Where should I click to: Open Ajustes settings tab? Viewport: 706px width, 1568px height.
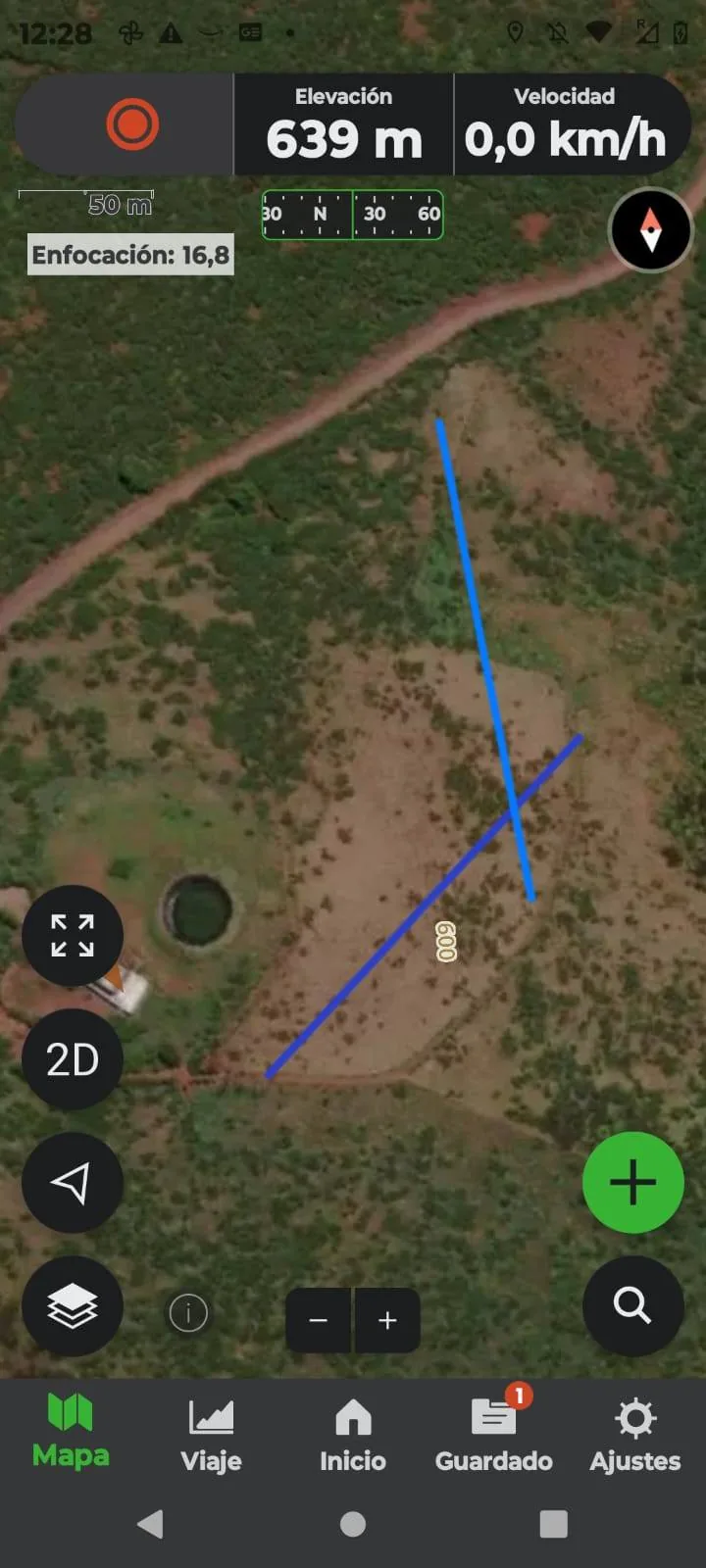pos(634,1436)
